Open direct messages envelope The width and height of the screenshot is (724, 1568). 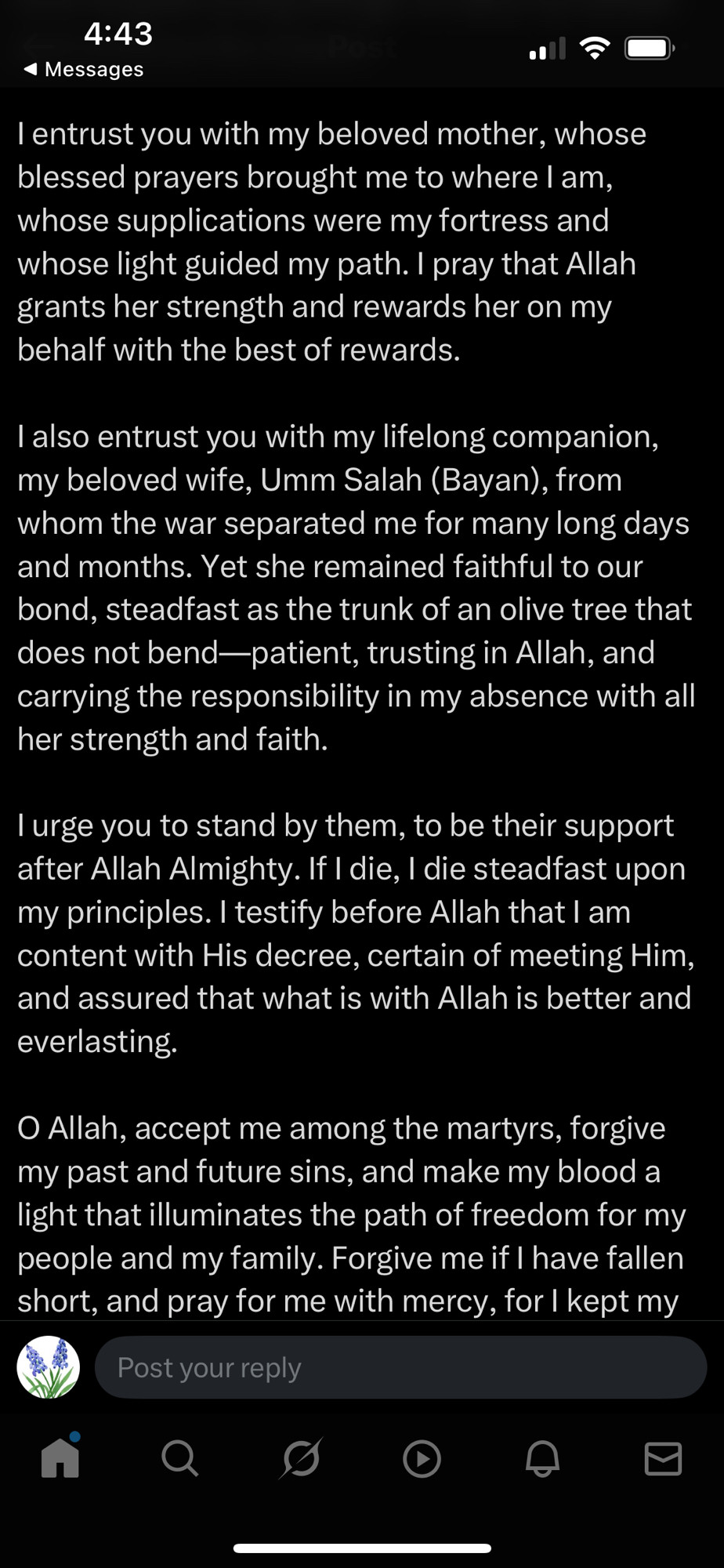663,1459
